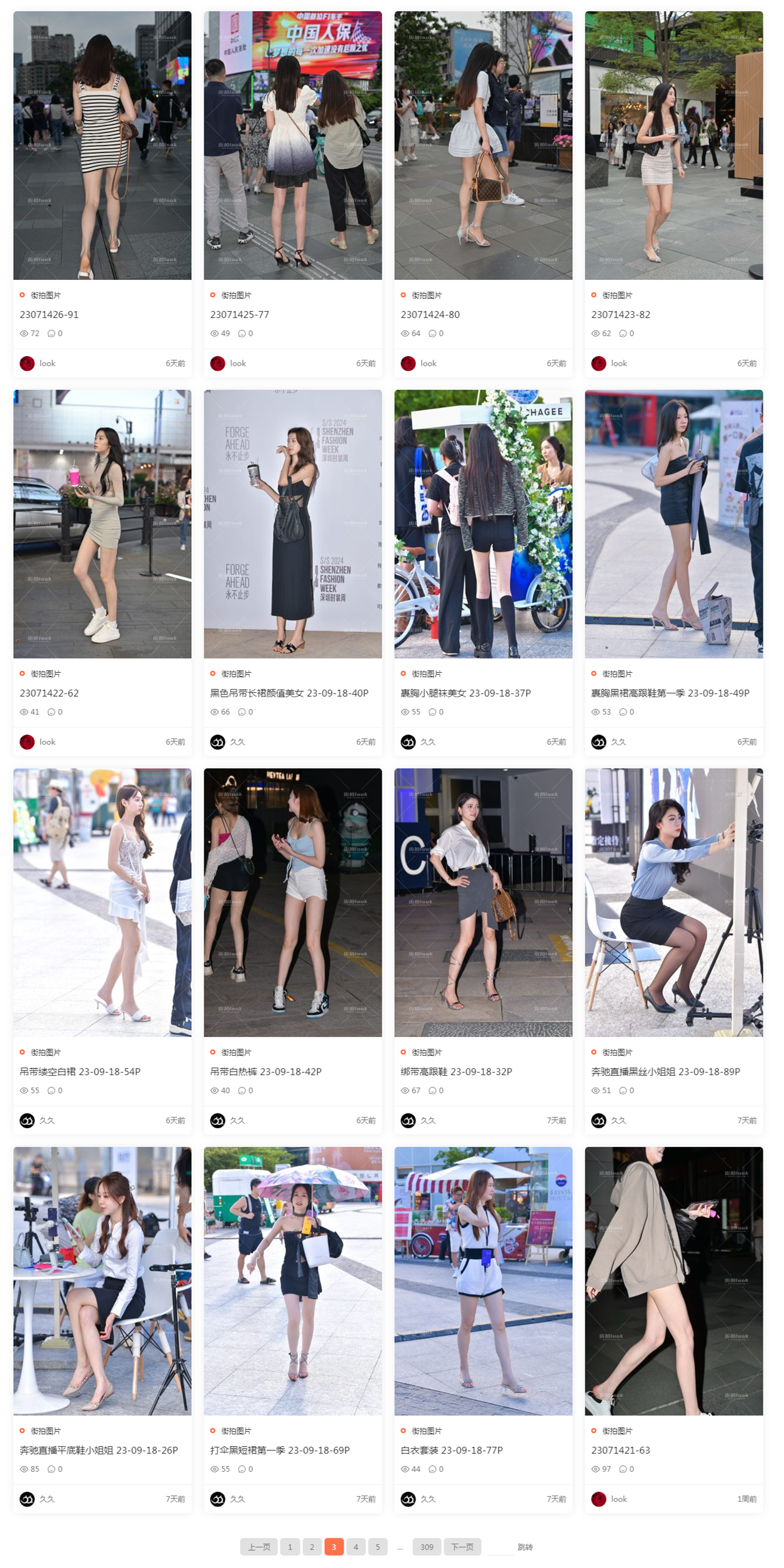This screenshot has height=1568, width=784.
Task: Open the 街拍图片 category of 23071424-80
Action: (x=427, y=295)
